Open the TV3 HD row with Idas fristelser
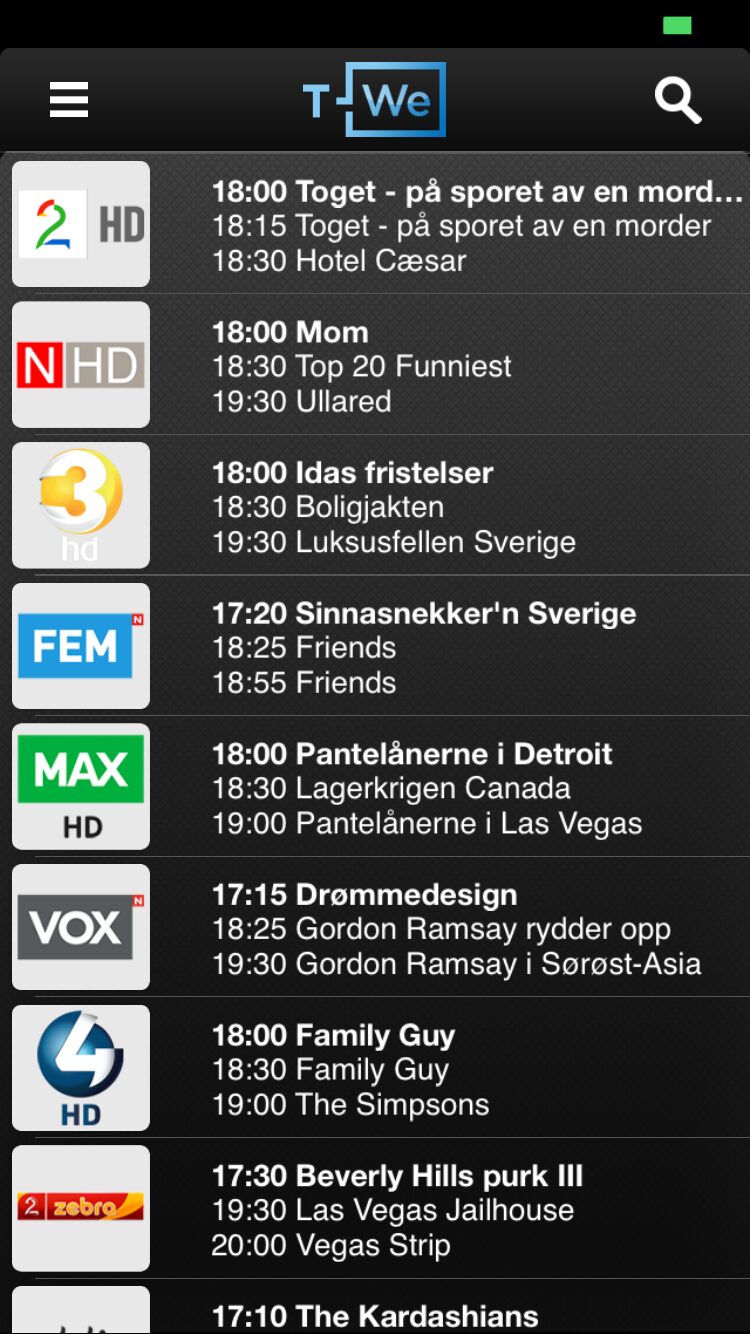This screenshot has width=750, height=1334. click(x=375, y=506)
